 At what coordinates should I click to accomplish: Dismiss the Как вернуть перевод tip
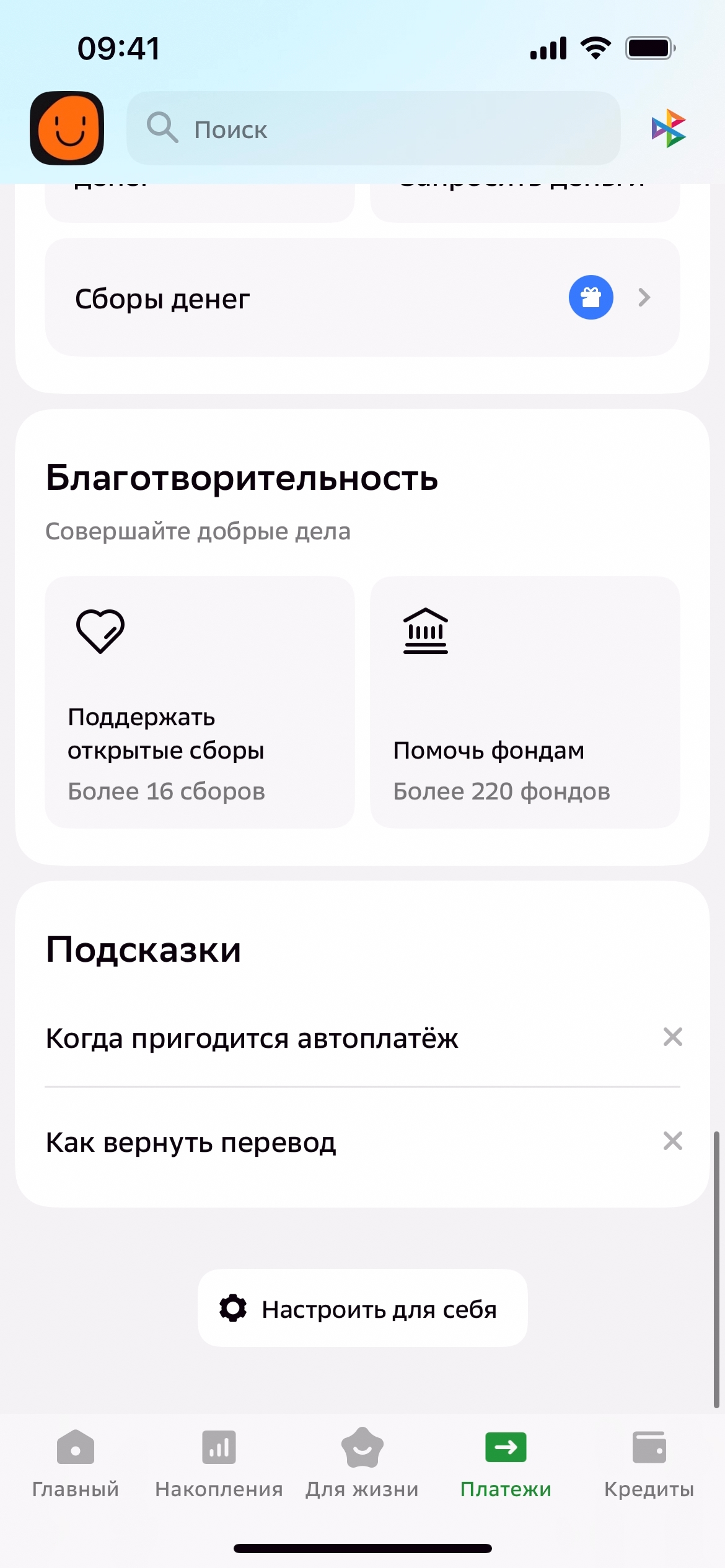[x=672, y=1141]
